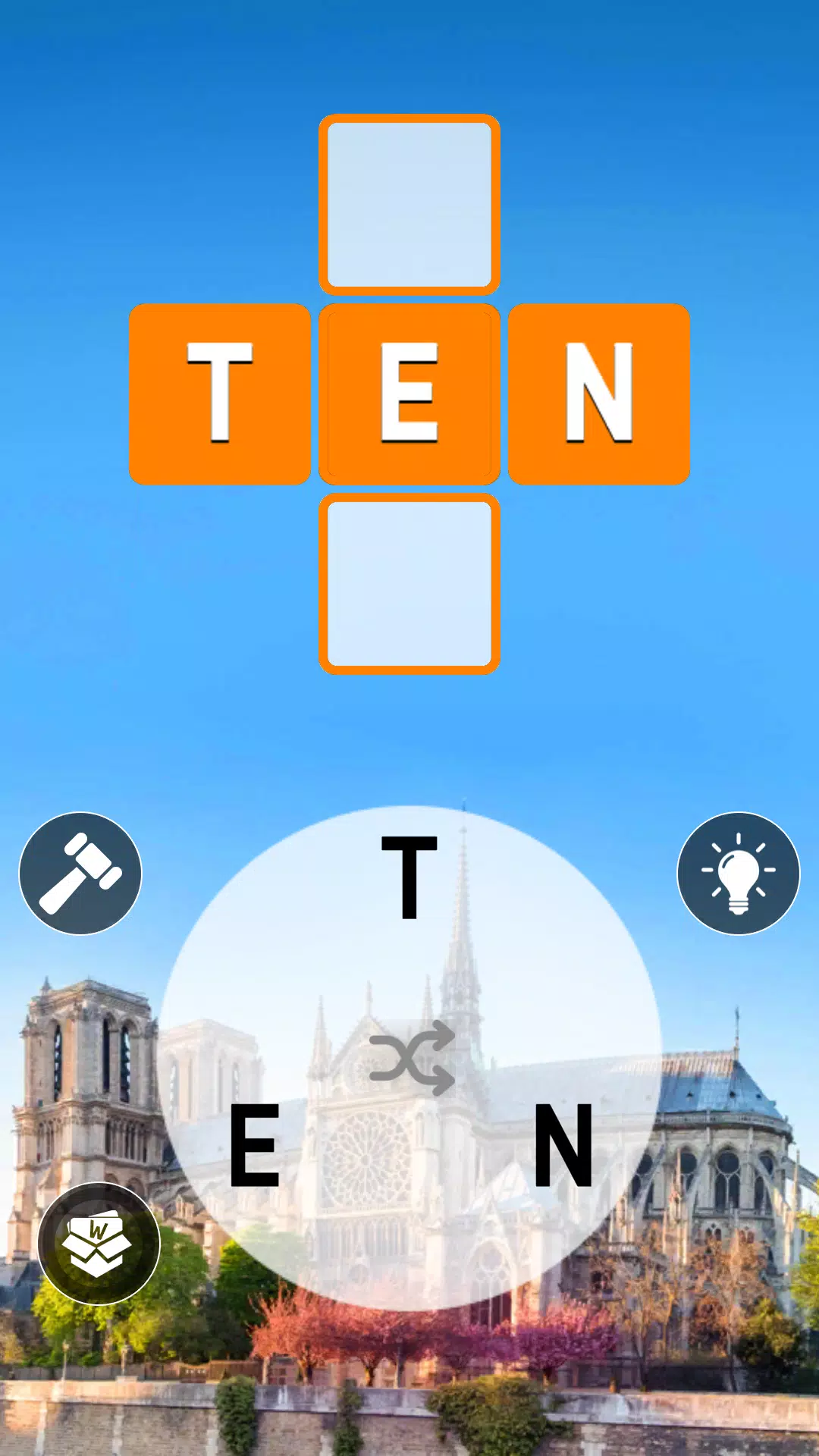Shuffle the letters in the wheel
The height and width of the screenshot is (1456, 819).
(412, 1058)
